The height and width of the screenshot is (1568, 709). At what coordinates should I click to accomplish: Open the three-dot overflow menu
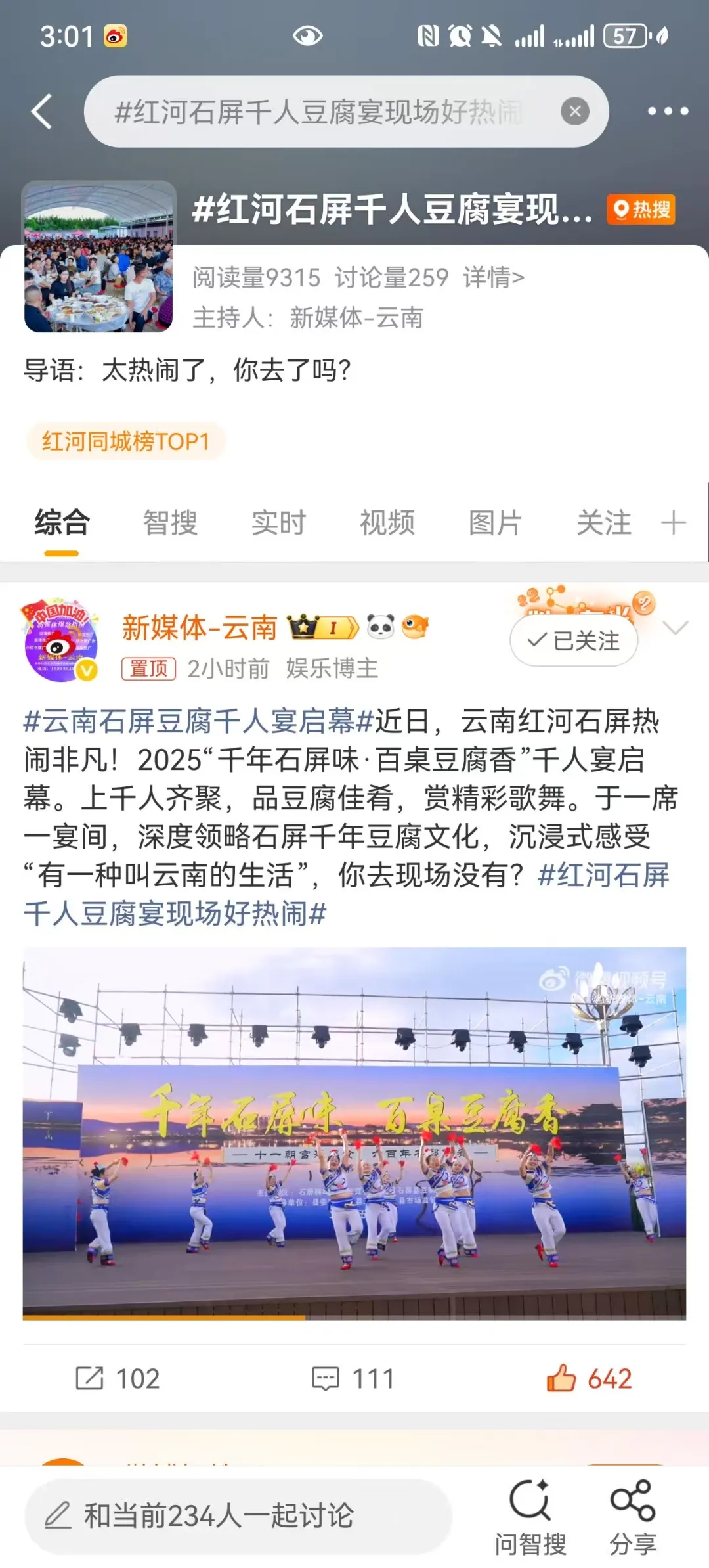click(x=668, y=112)
